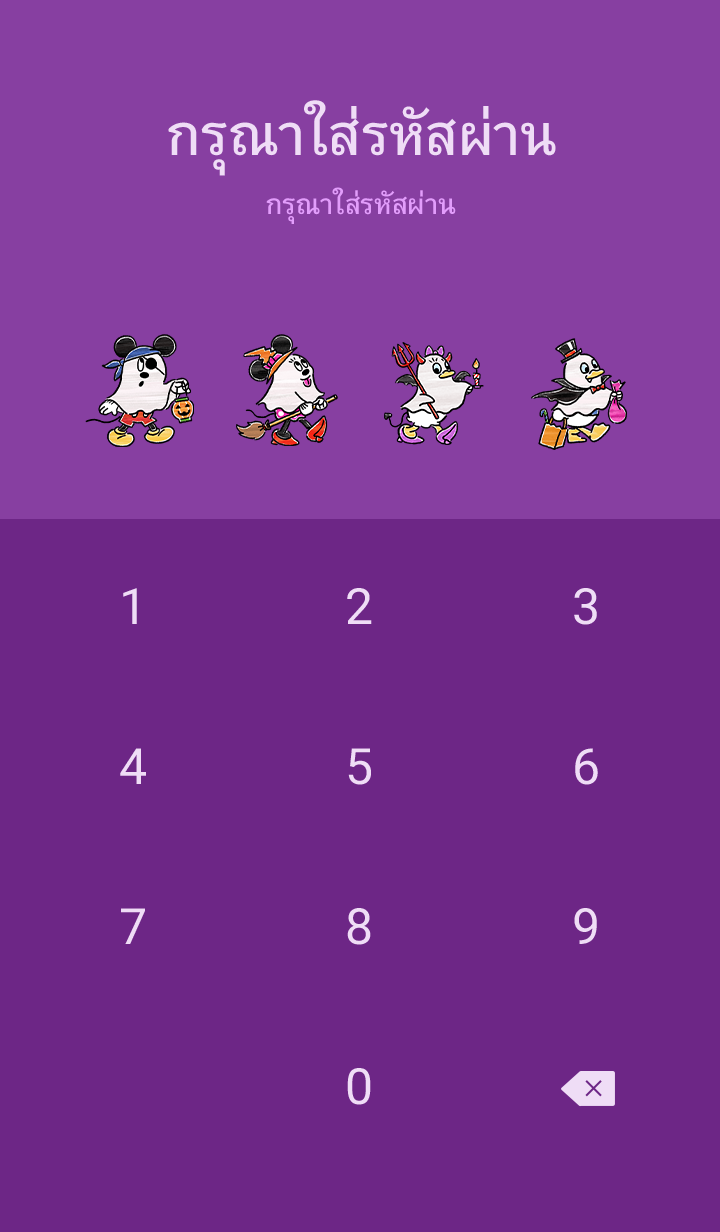The width and height of the screenshot is (720, 1232).
Task: Tap the number 7 key
Action: click(133, 927)
